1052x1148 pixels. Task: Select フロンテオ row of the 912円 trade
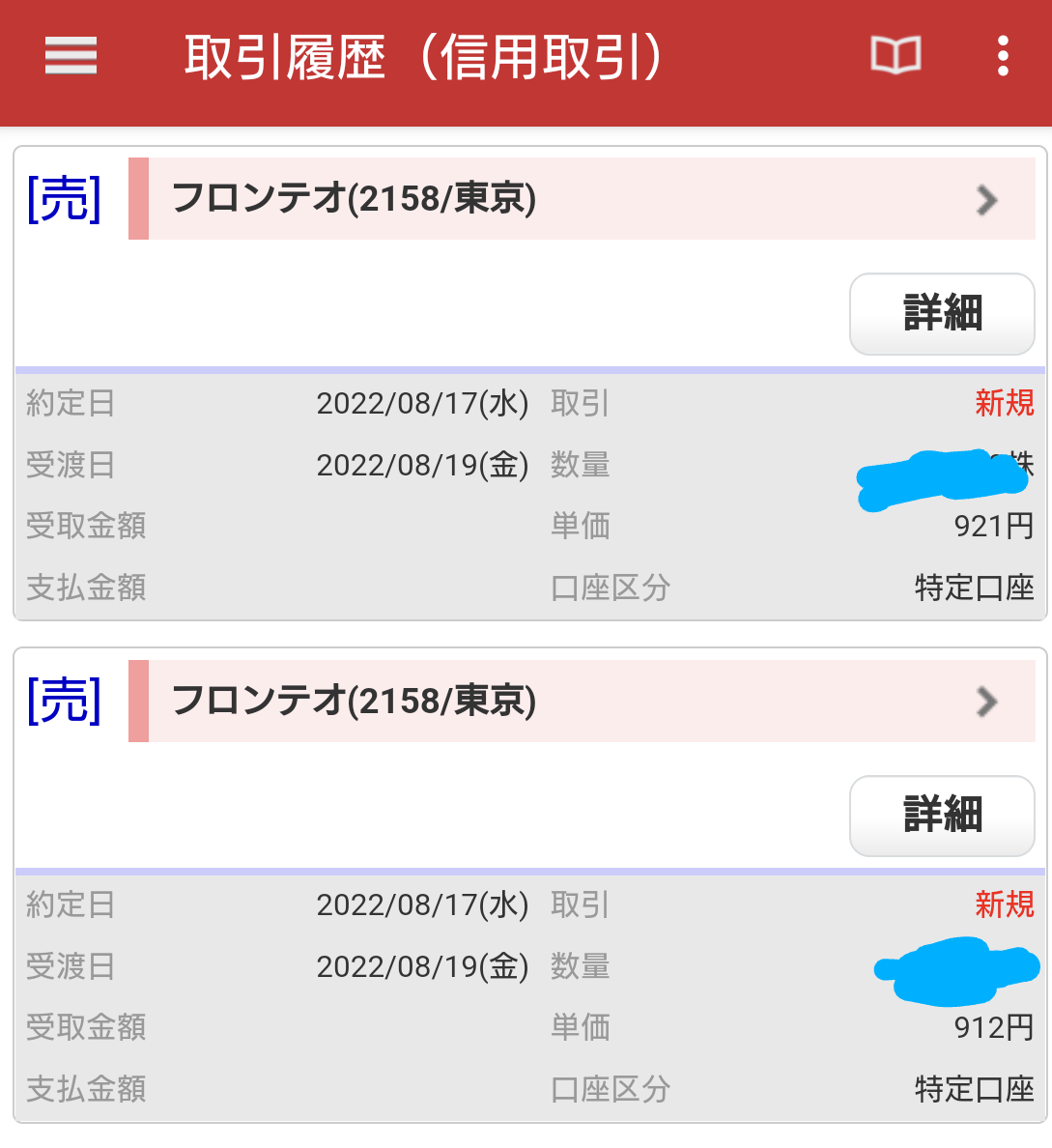point(582,702)
